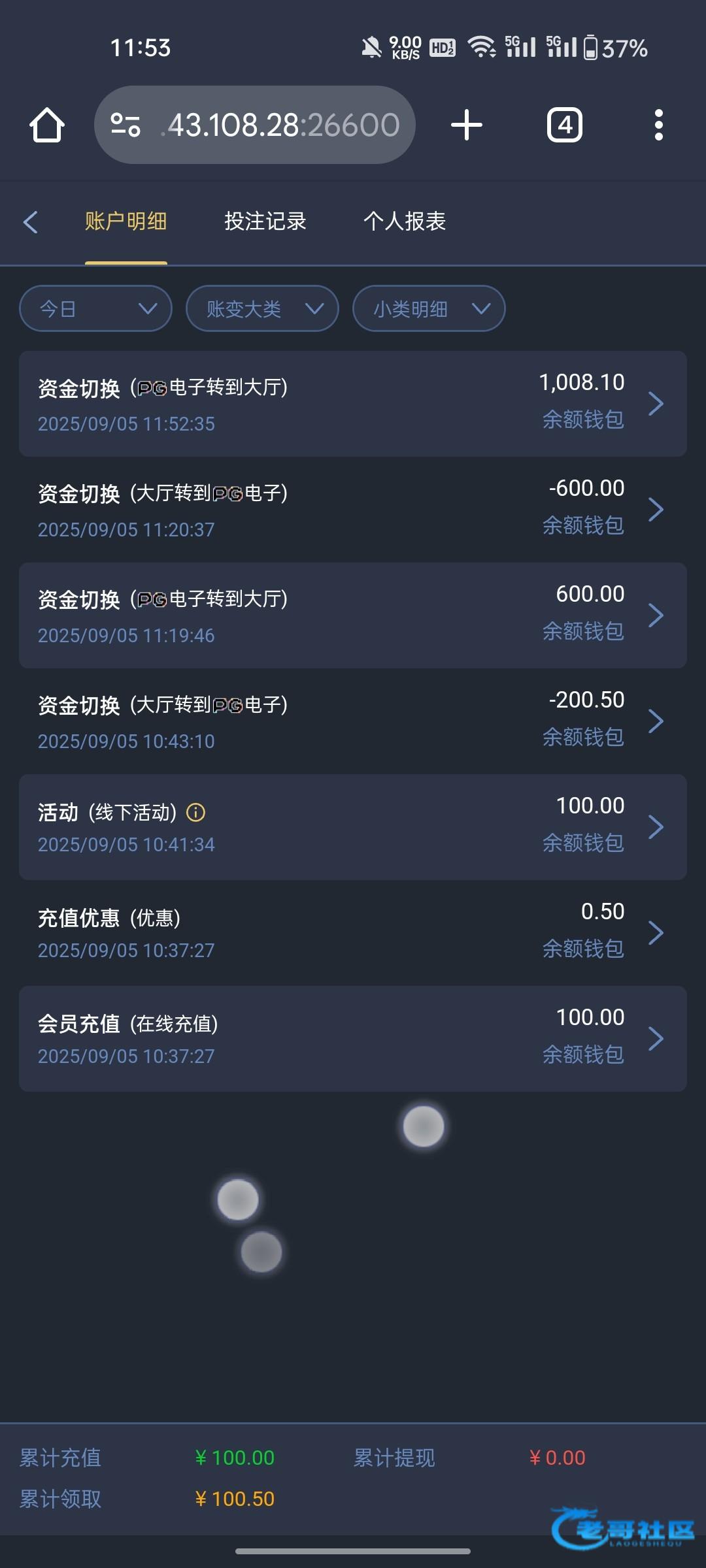Switch to the 投注记录 tab

click(265, 221)
